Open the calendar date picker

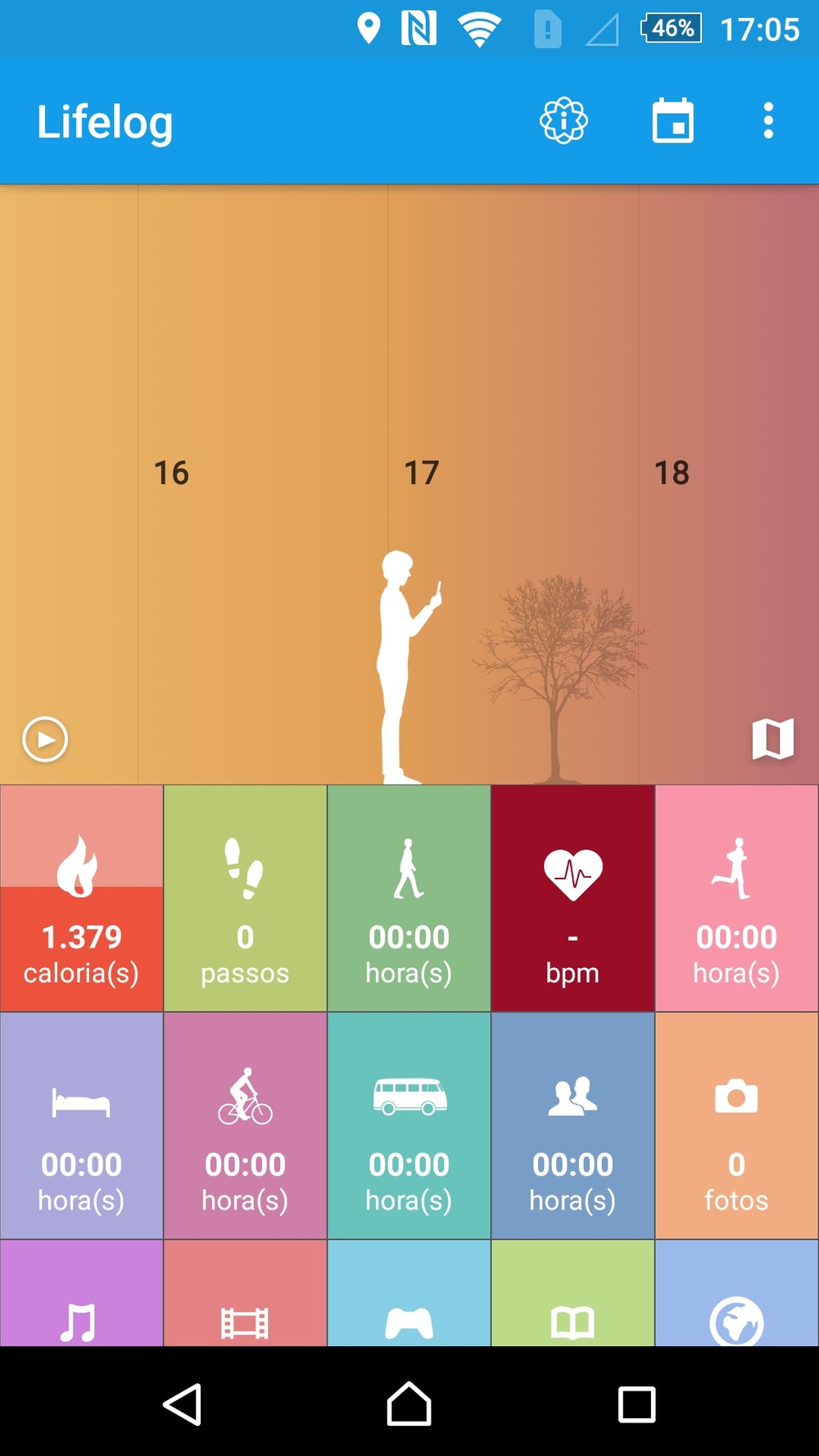tap(672, 121)
